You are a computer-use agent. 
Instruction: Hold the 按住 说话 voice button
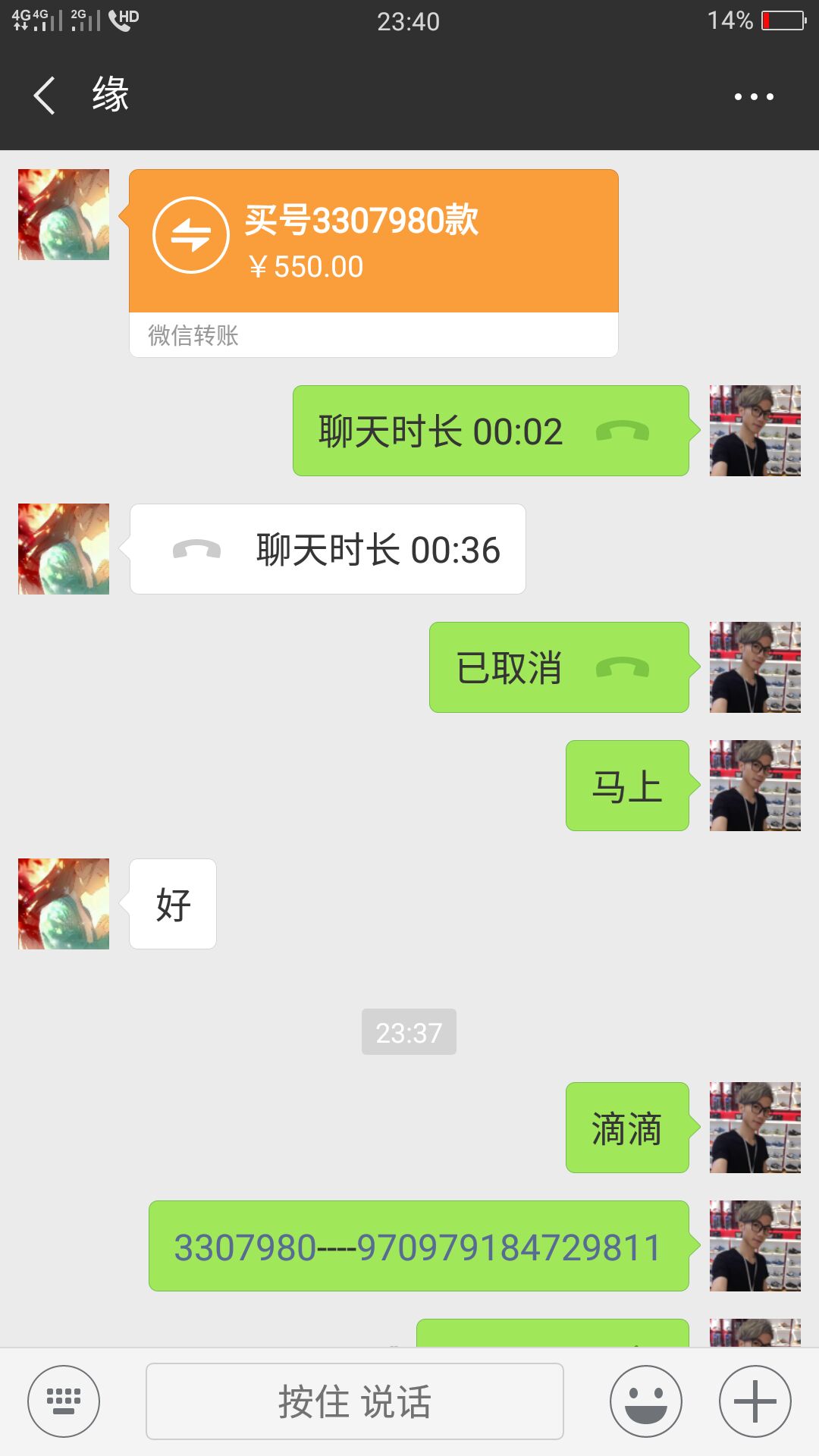tap(354, 1401)
